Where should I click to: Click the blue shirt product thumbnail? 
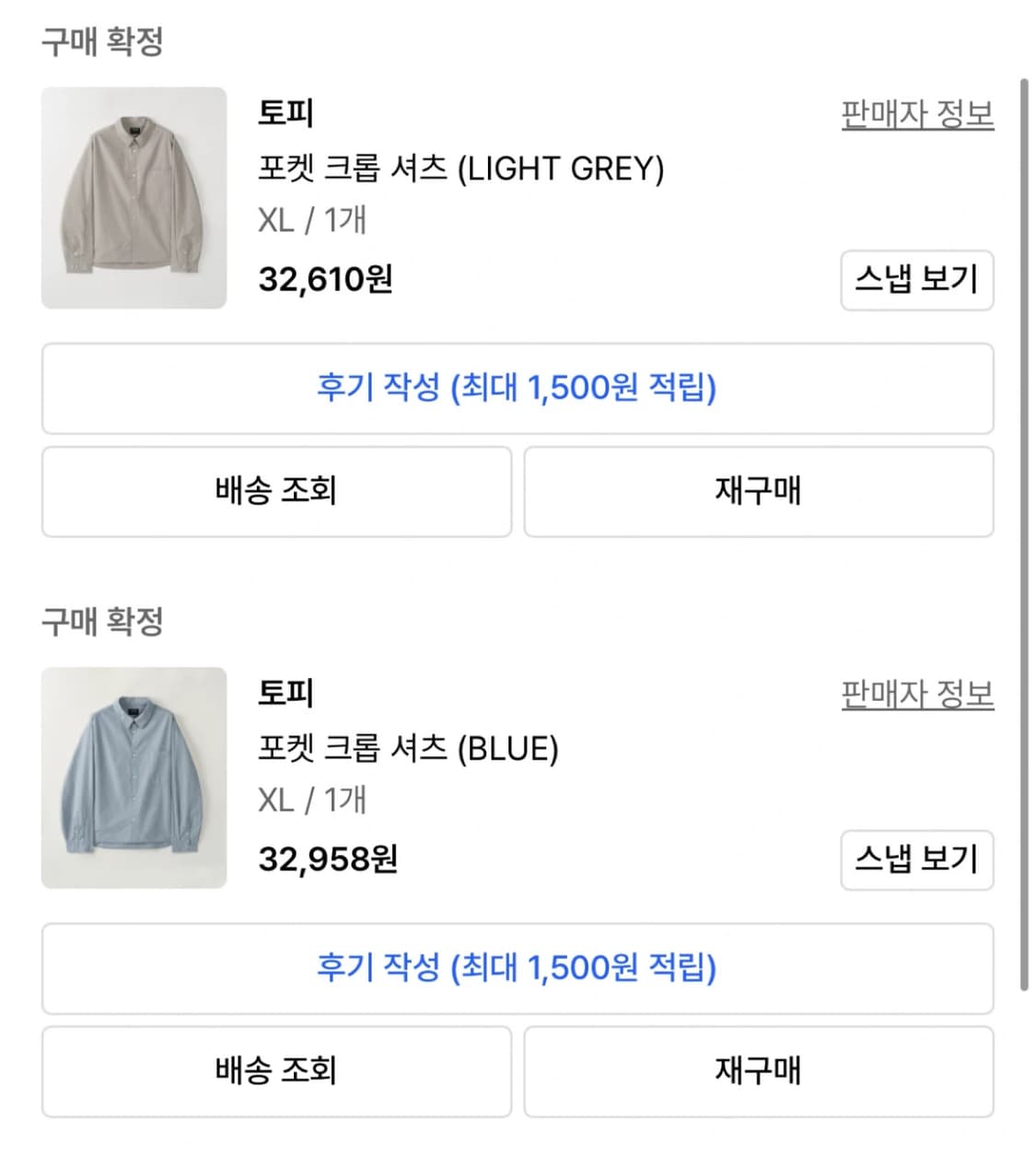(133, 778)
